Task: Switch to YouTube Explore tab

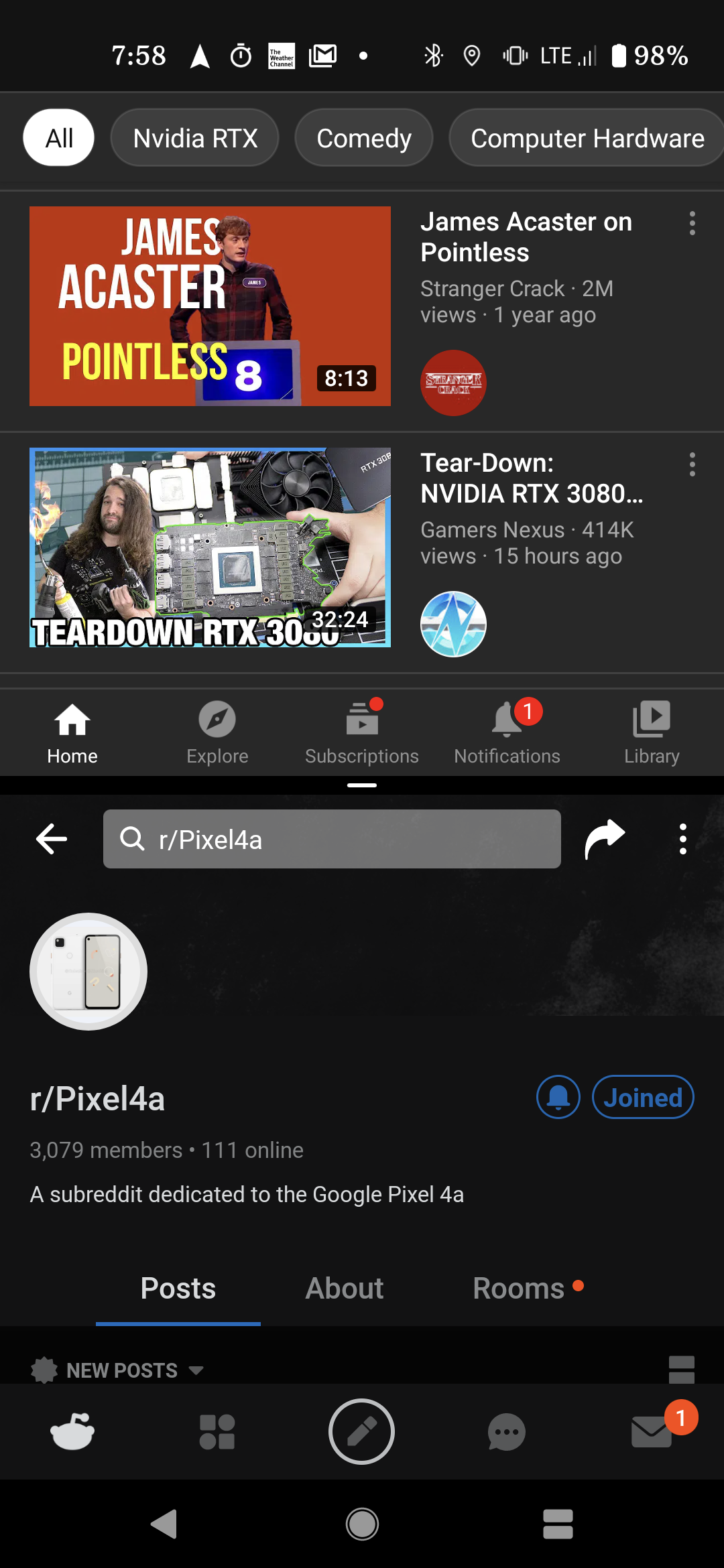Action: point(217,732)
